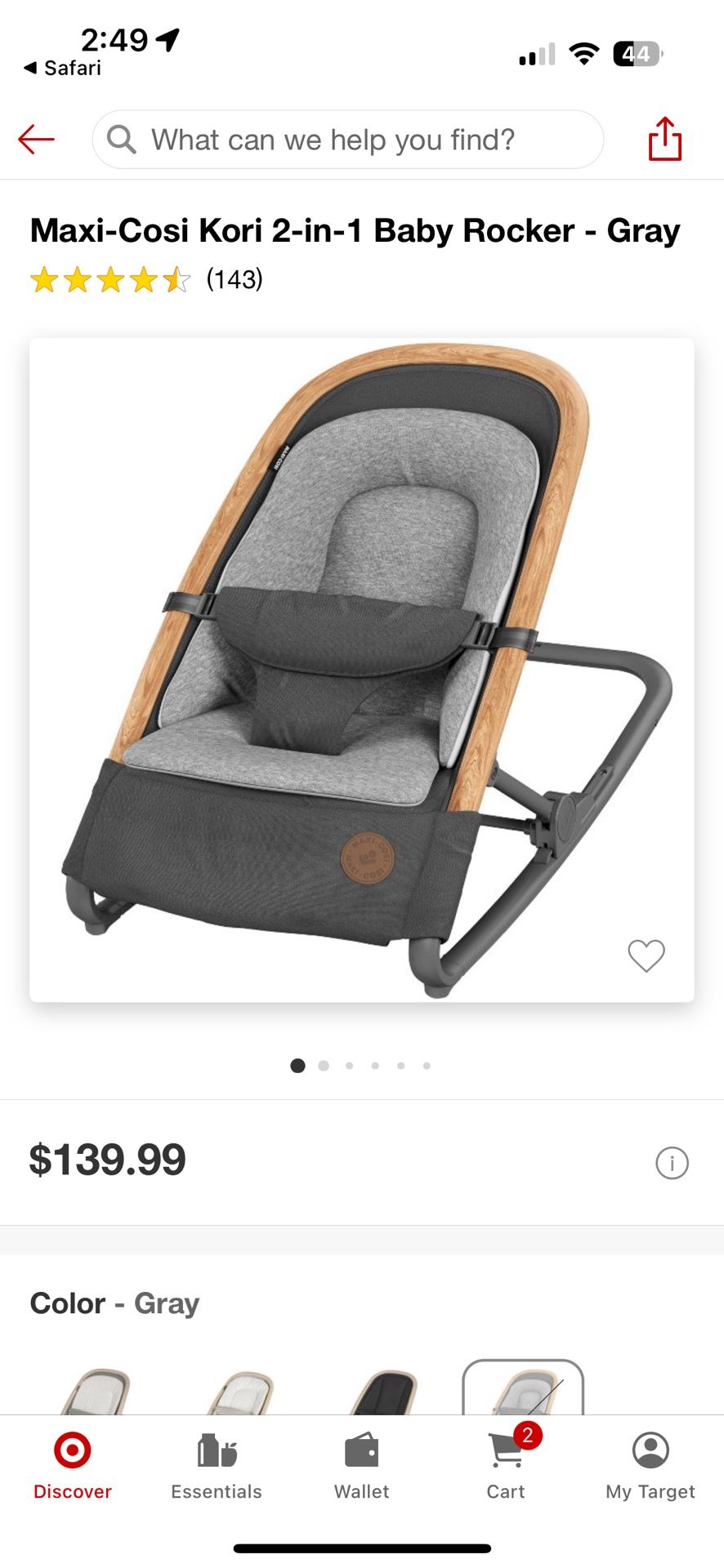
Task: Share this baby rocker product
Action: click(x=664, y=140)
